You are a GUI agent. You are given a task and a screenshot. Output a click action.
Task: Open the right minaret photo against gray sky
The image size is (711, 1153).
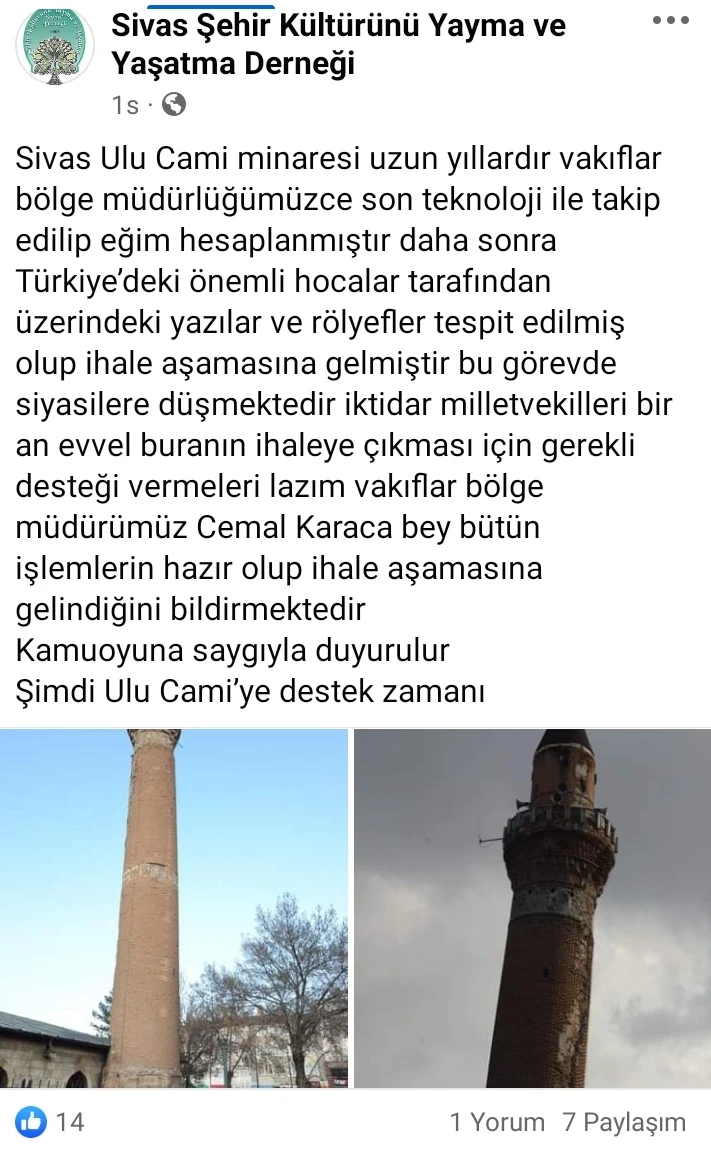point(532,908)
